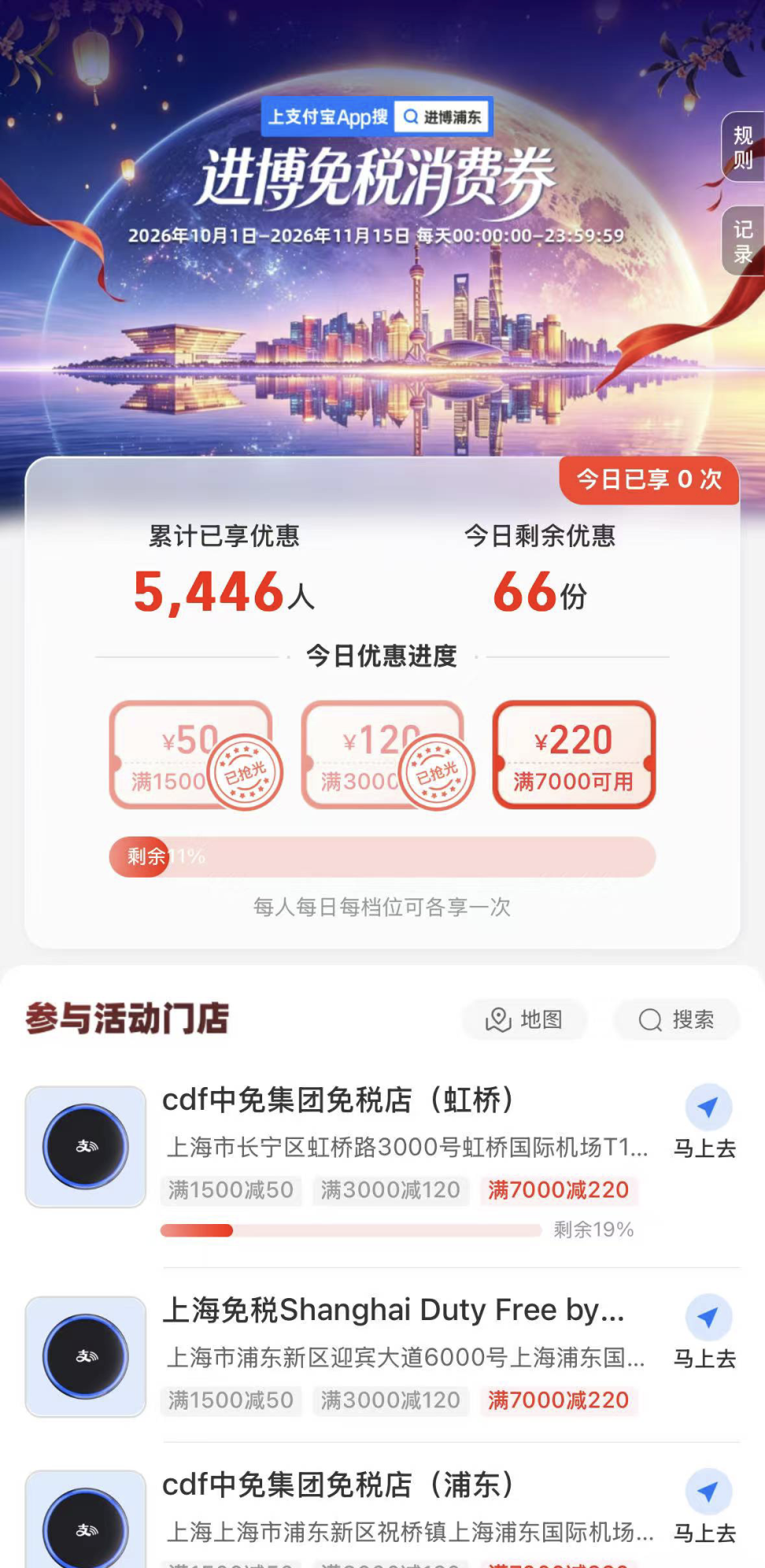
Task: Open 上海免税Shanghai Duty Free store row
Action: pos(382,1355)
